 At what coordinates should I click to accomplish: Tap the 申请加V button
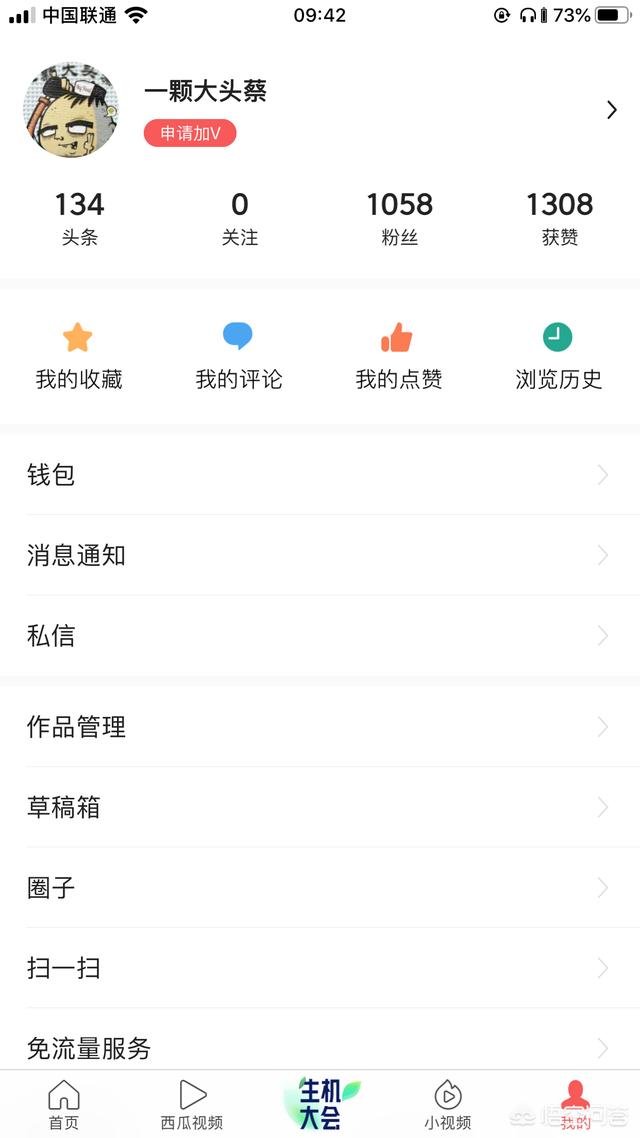(190, 133)
